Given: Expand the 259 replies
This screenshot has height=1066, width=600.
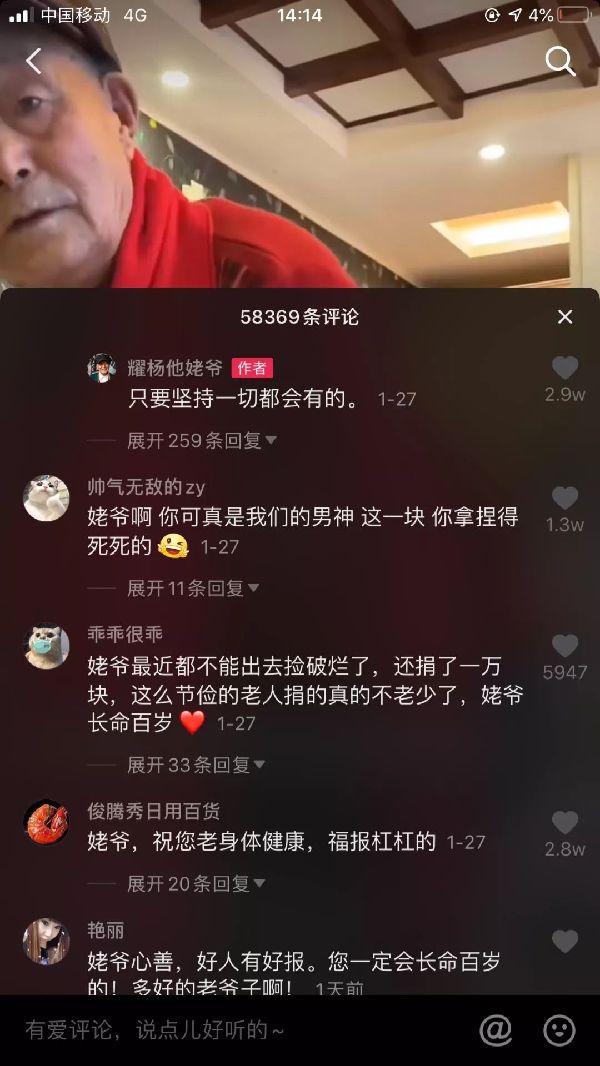Looking at the screenshot, I should (202, 440).
